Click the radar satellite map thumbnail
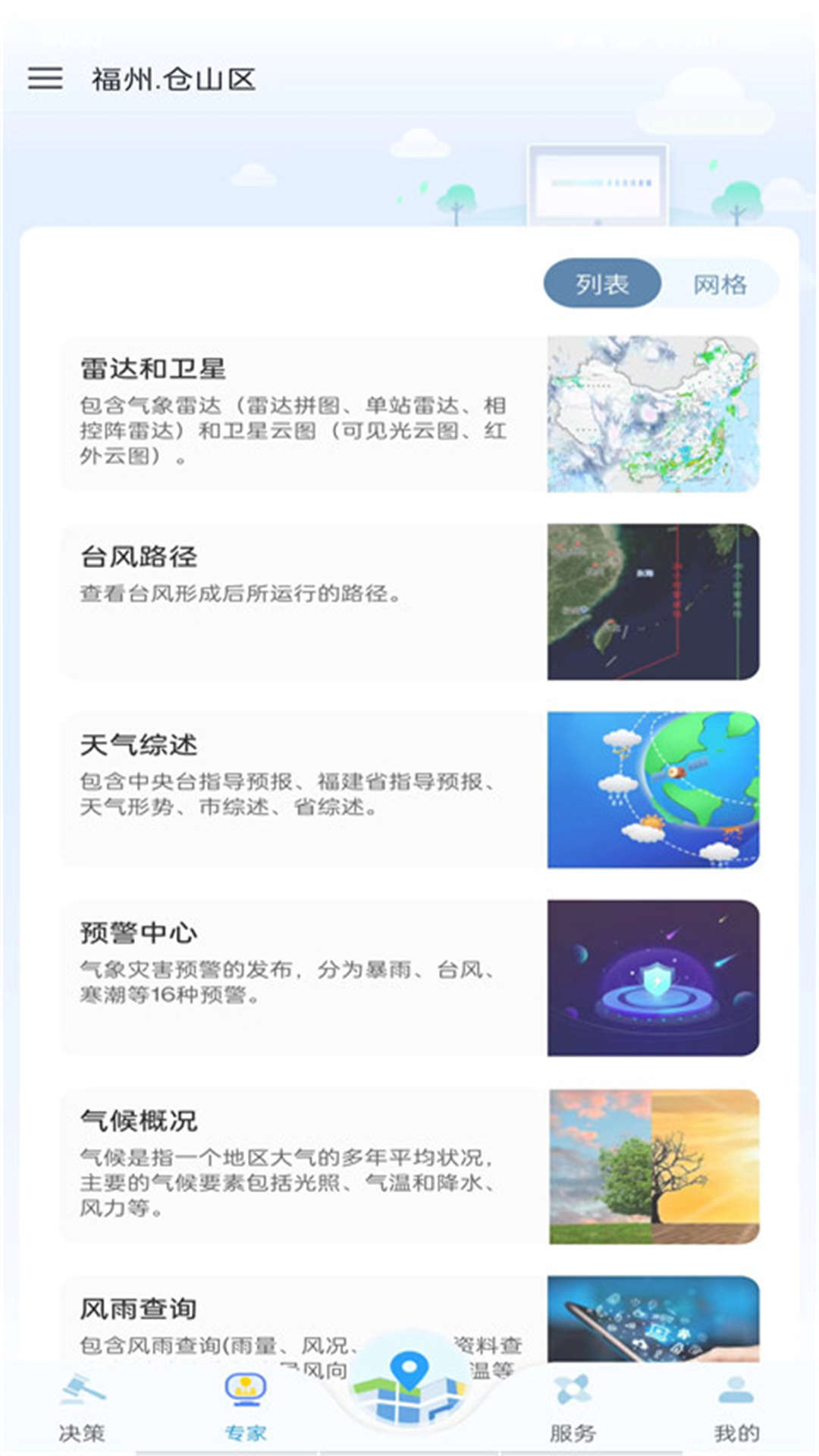The image size is (819, 1456). pyautogui.click(x=652, y=414)
